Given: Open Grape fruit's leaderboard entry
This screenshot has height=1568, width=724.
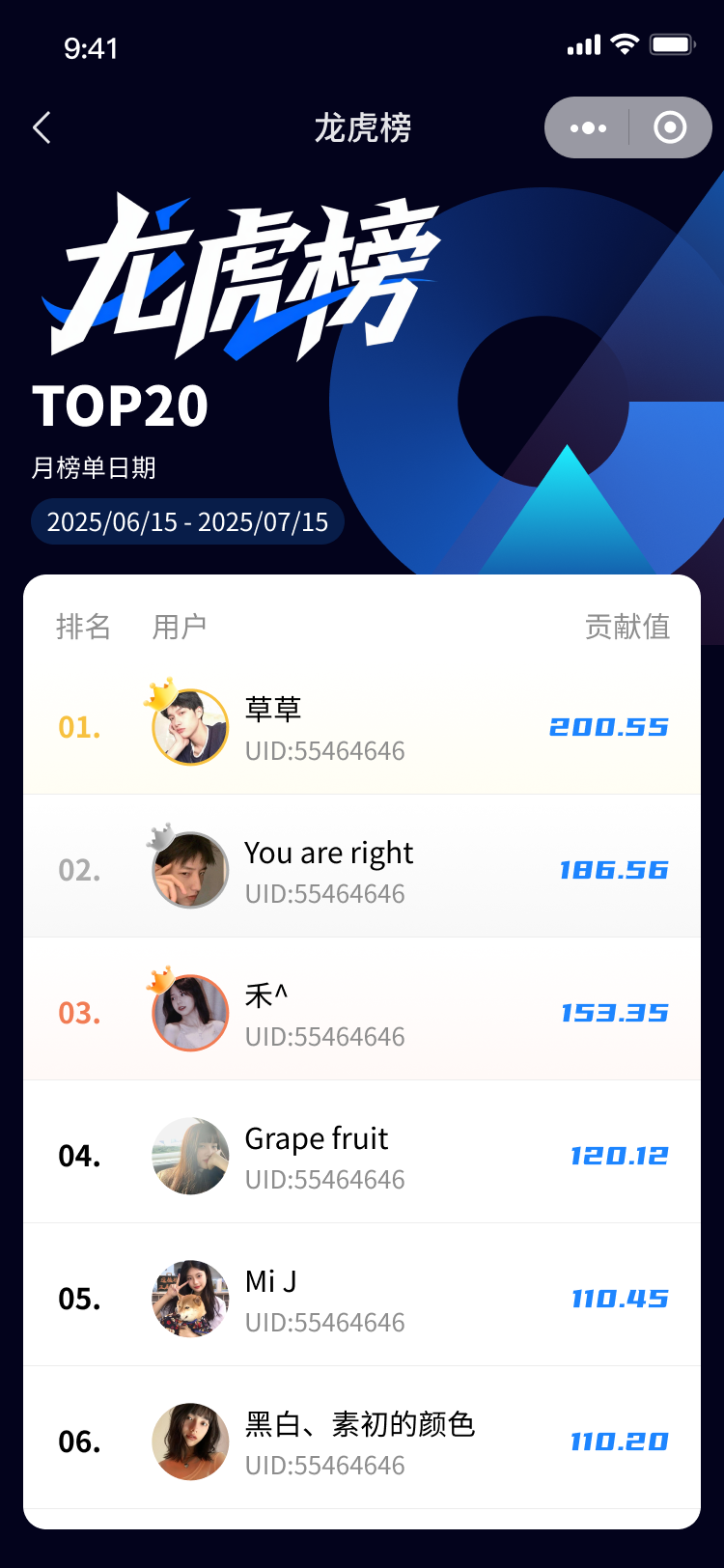Looking at the screenshot, I should click(361, 1155).
